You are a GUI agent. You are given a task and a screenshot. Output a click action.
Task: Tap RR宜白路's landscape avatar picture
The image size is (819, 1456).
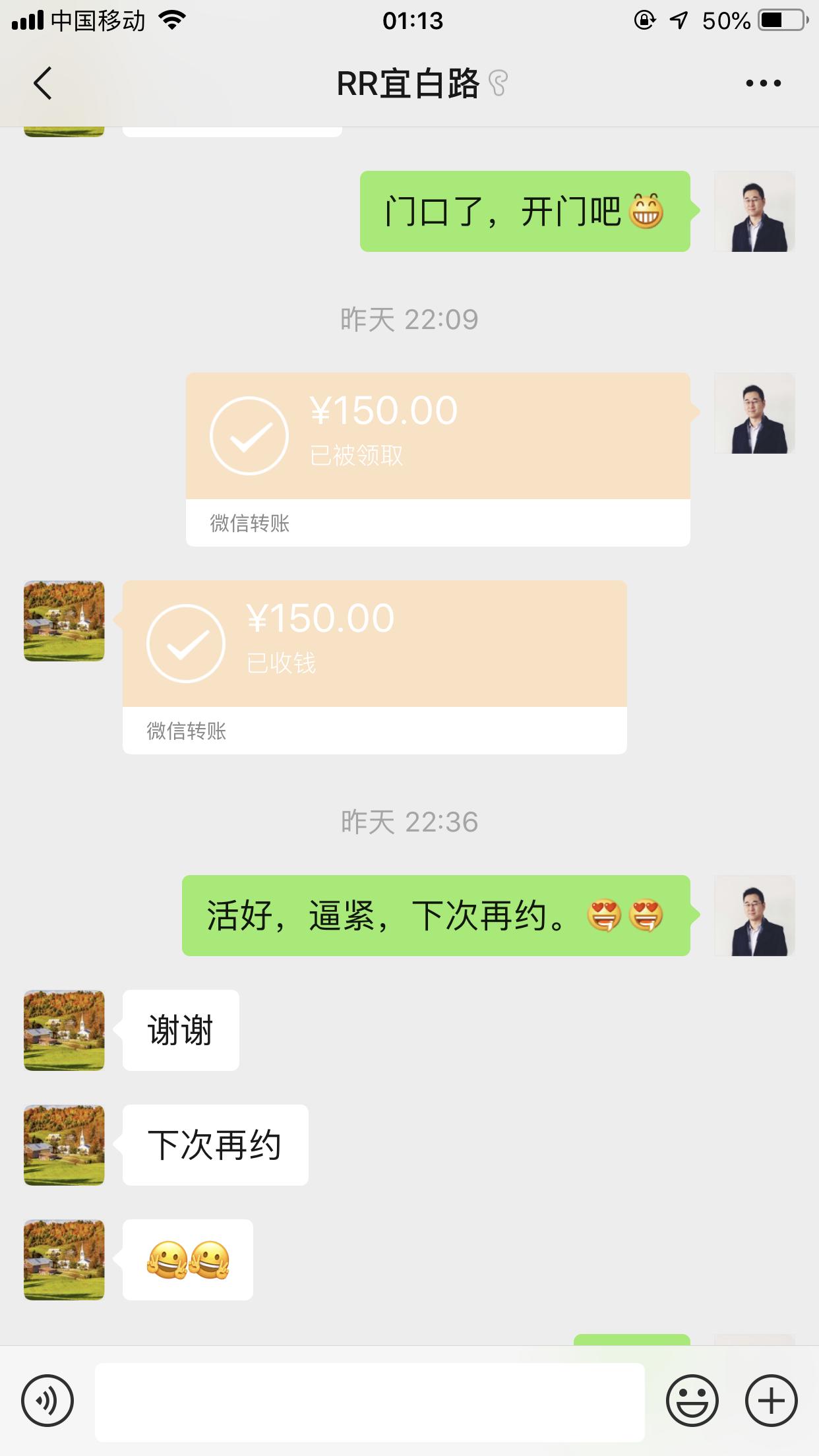pos(64,620)
